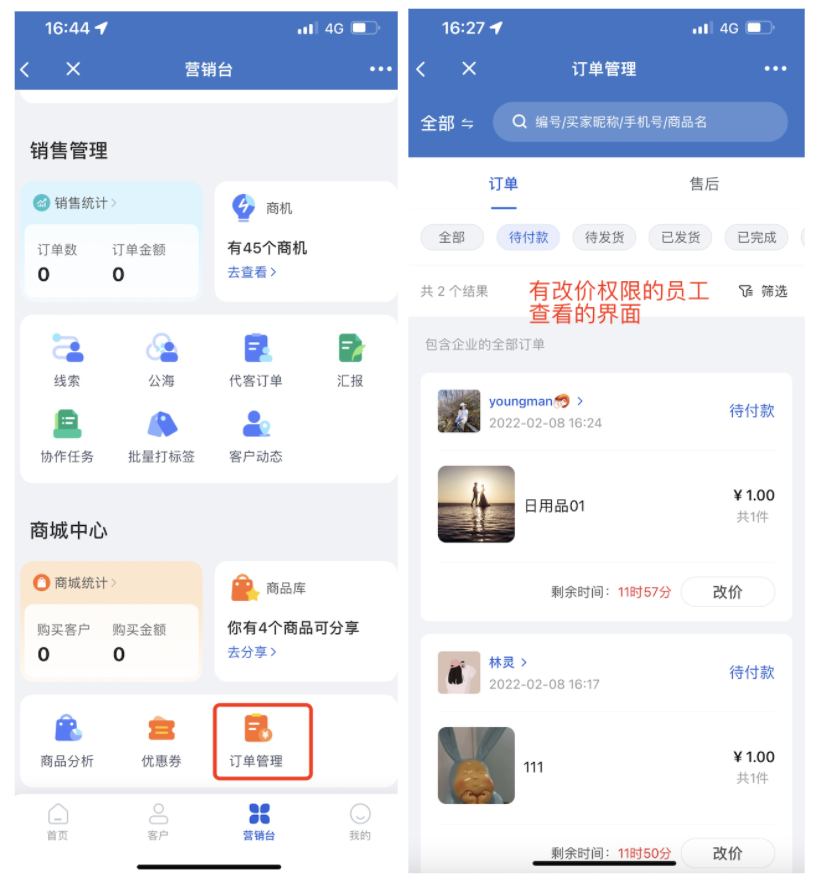The height and width of the screenshot is (884, 816).
Task: Open 公海
Action: 161,361
